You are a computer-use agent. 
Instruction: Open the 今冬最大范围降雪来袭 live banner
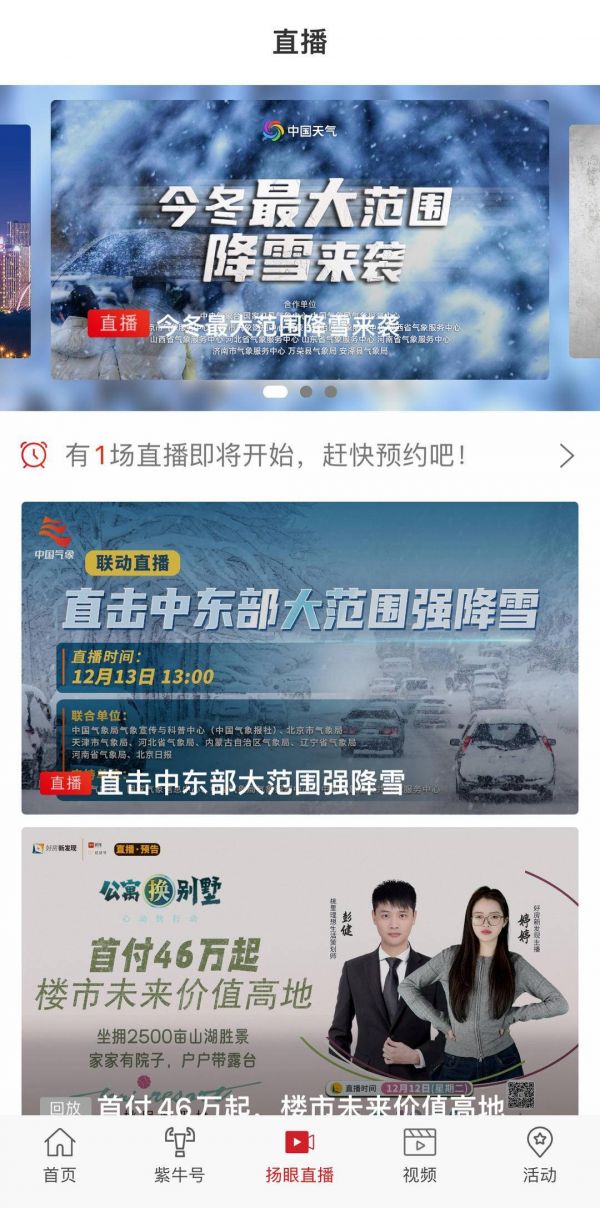point(300,240)
